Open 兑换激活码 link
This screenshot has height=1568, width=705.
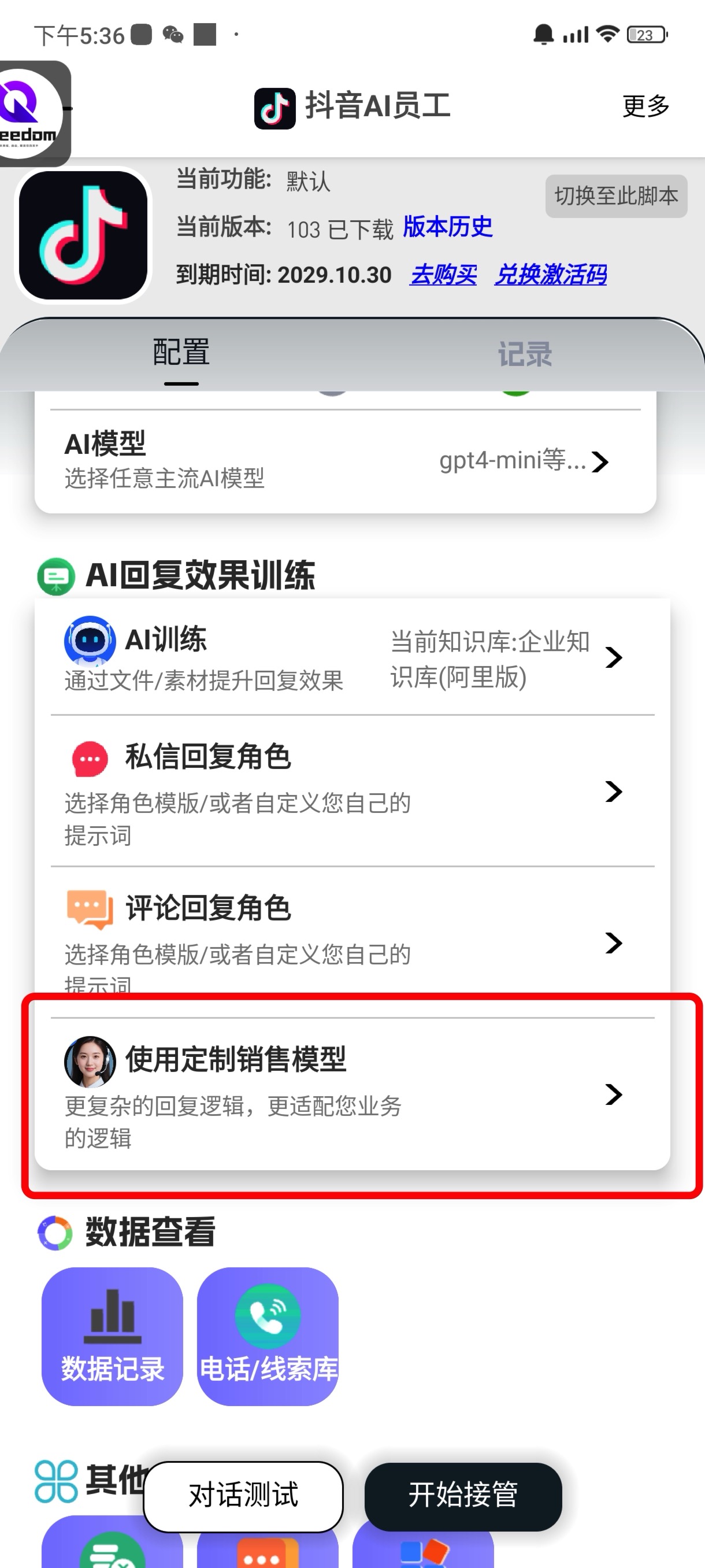pyautogui.click(x=550, y=275)
